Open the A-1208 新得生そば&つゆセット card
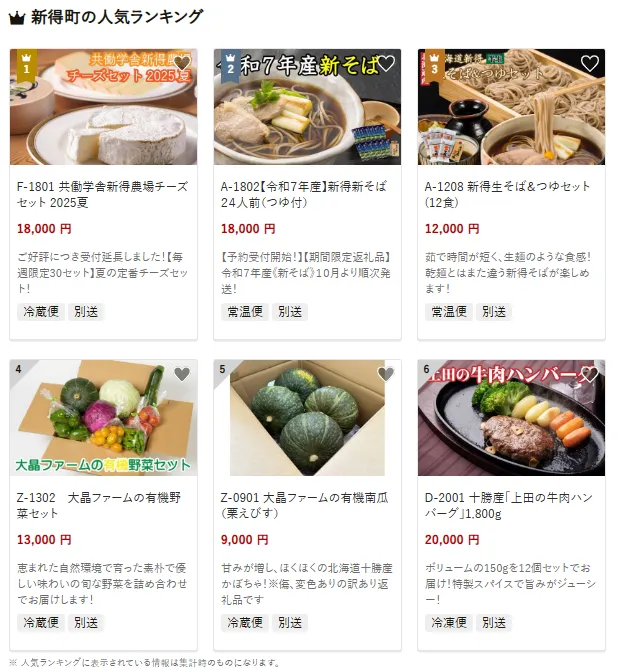This screenshot has height=670, width=625. coord(511,196)
